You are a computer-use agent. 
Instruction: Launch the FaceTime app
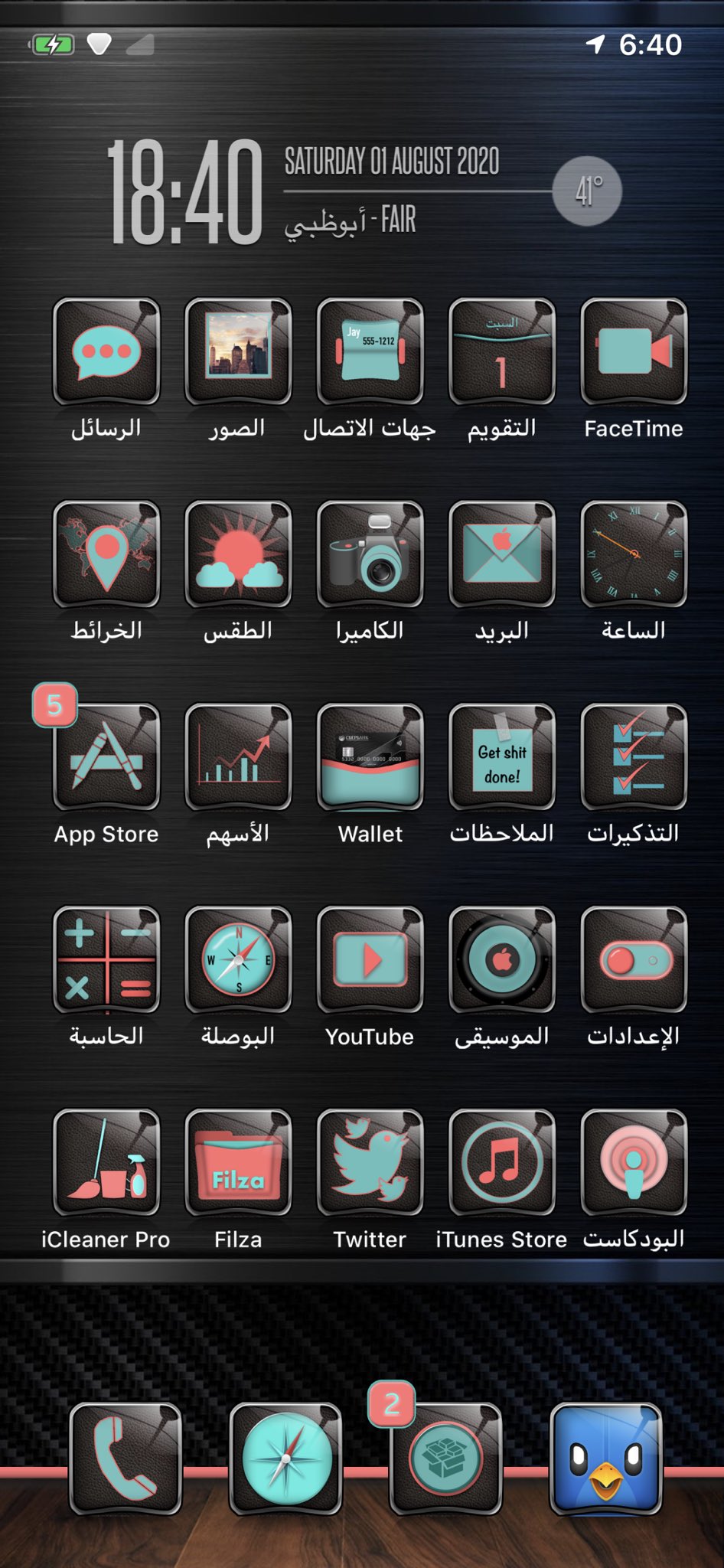634,351
